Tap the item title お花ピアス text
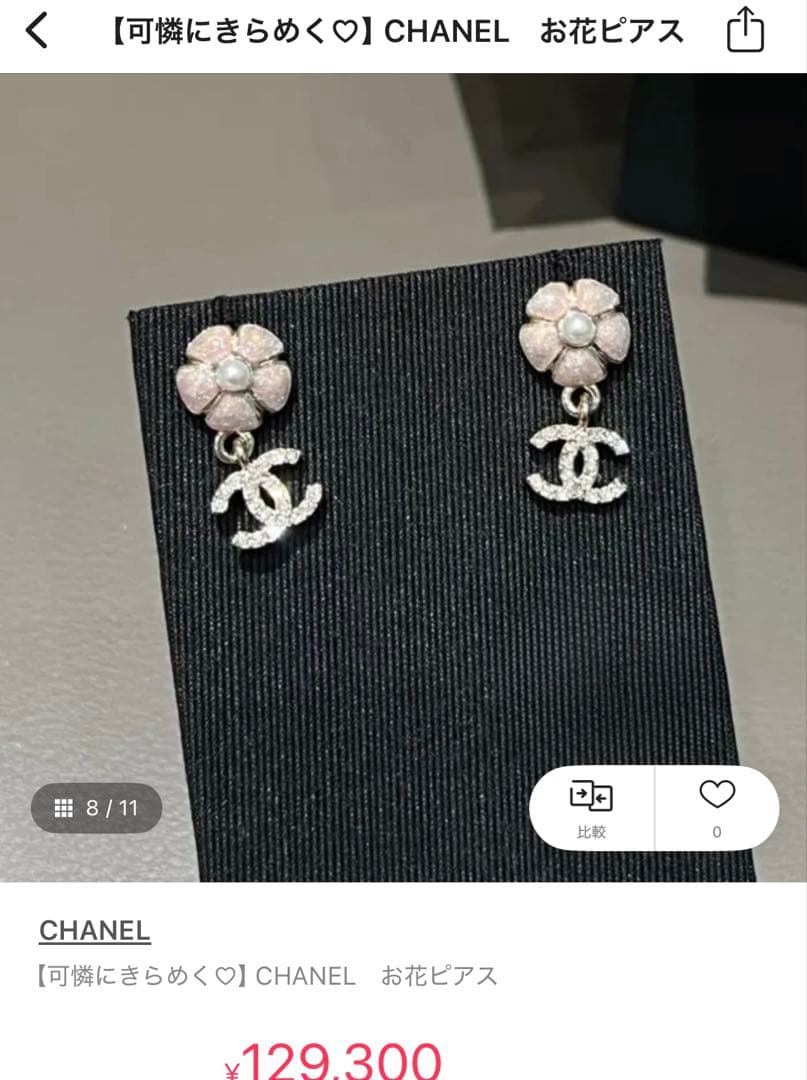 pos(270,975)
